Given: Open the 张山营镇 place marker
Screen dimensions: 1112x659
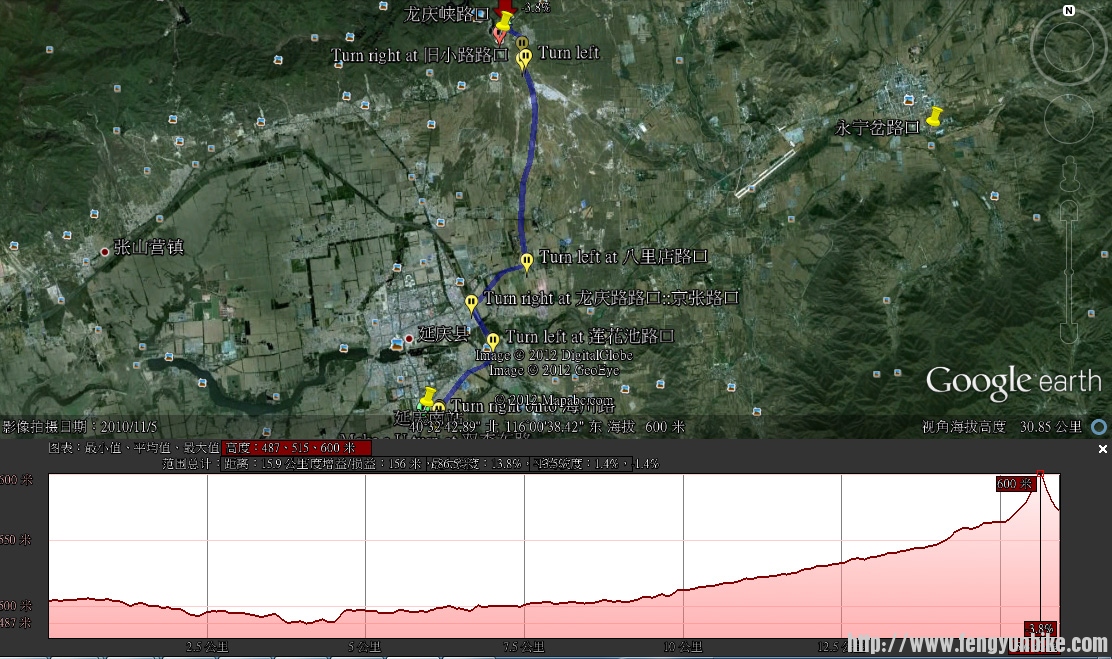Looking at the screenshot, I should tap(104, 250).
